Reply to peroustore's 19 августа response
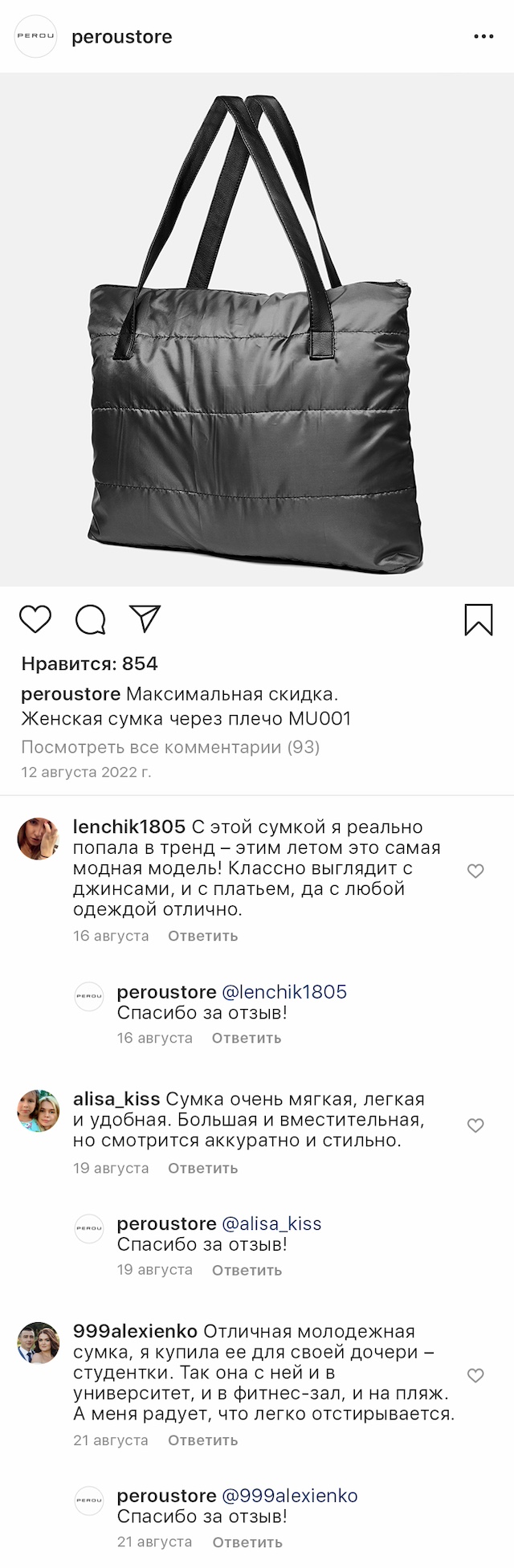Screen dimensions: 514x1568 click(247, 1270)
